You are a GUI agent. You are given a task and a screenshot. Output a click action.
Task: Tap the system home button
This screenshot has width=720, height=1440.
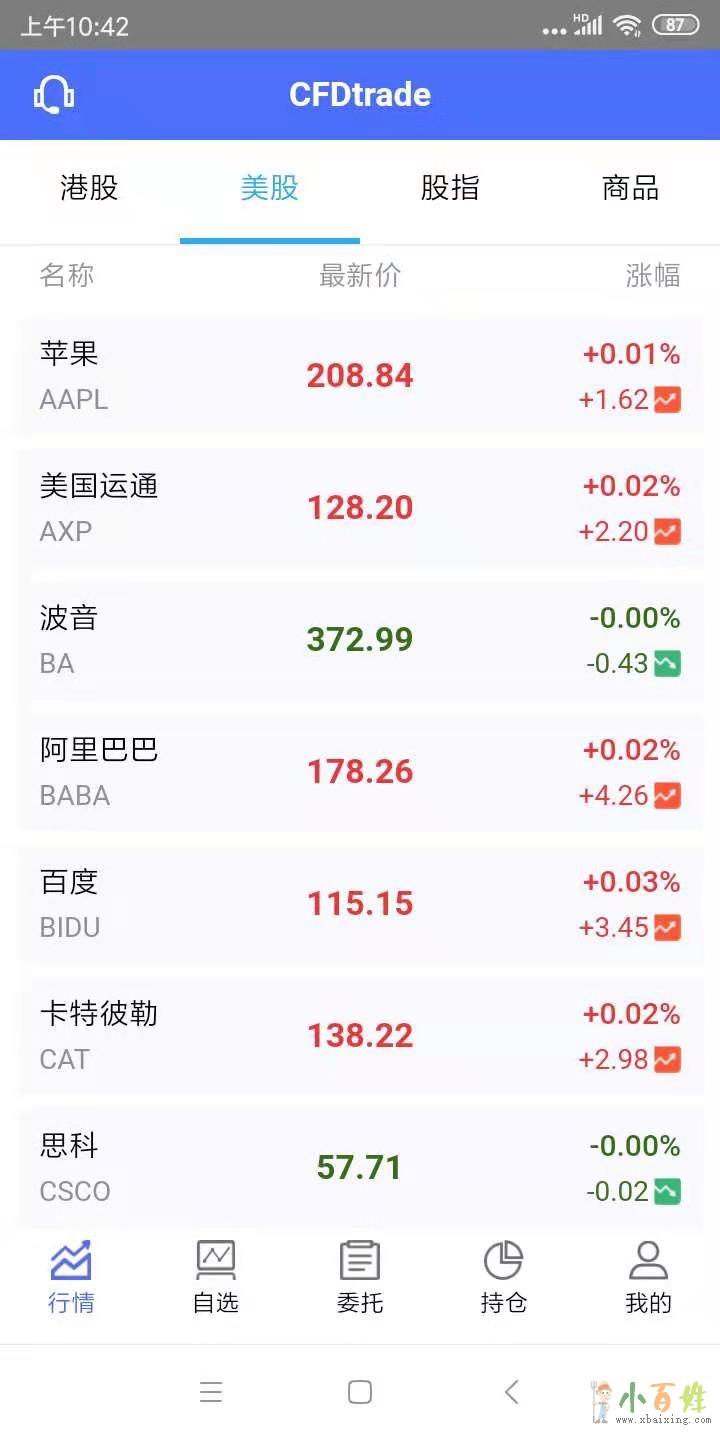[360, 1392]
